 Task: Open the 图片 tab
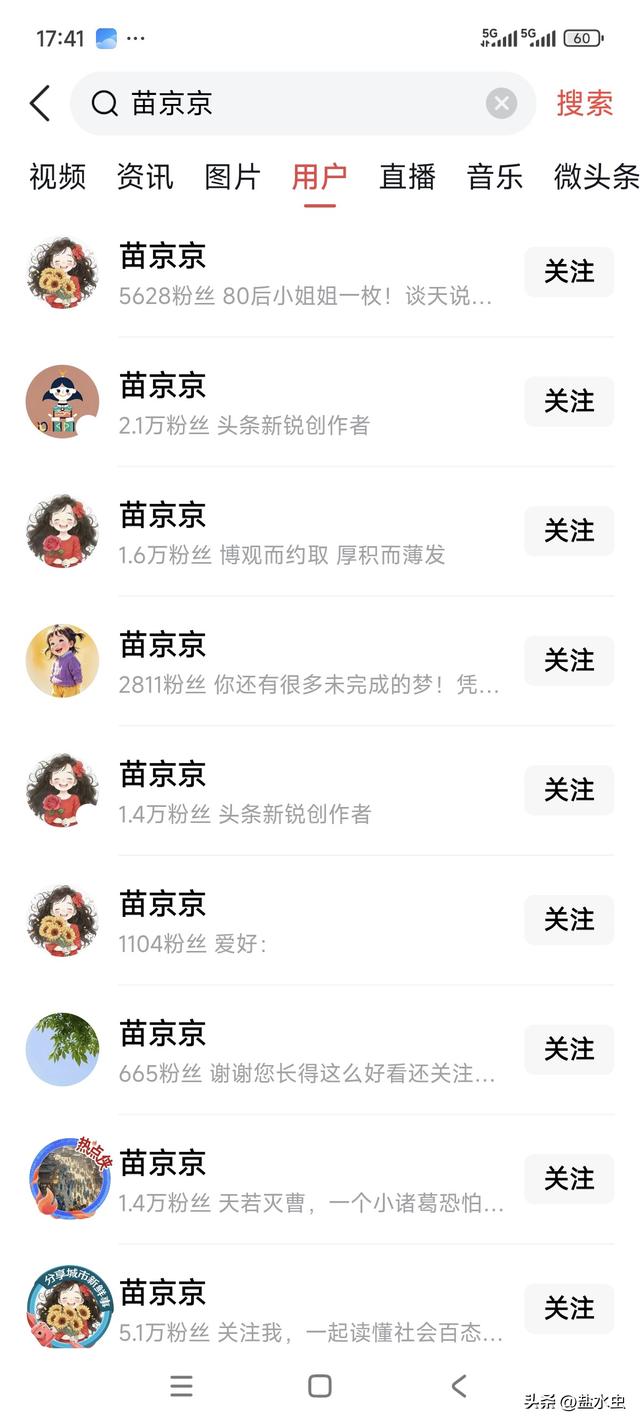pyautogui.click(x=232, y=177)
